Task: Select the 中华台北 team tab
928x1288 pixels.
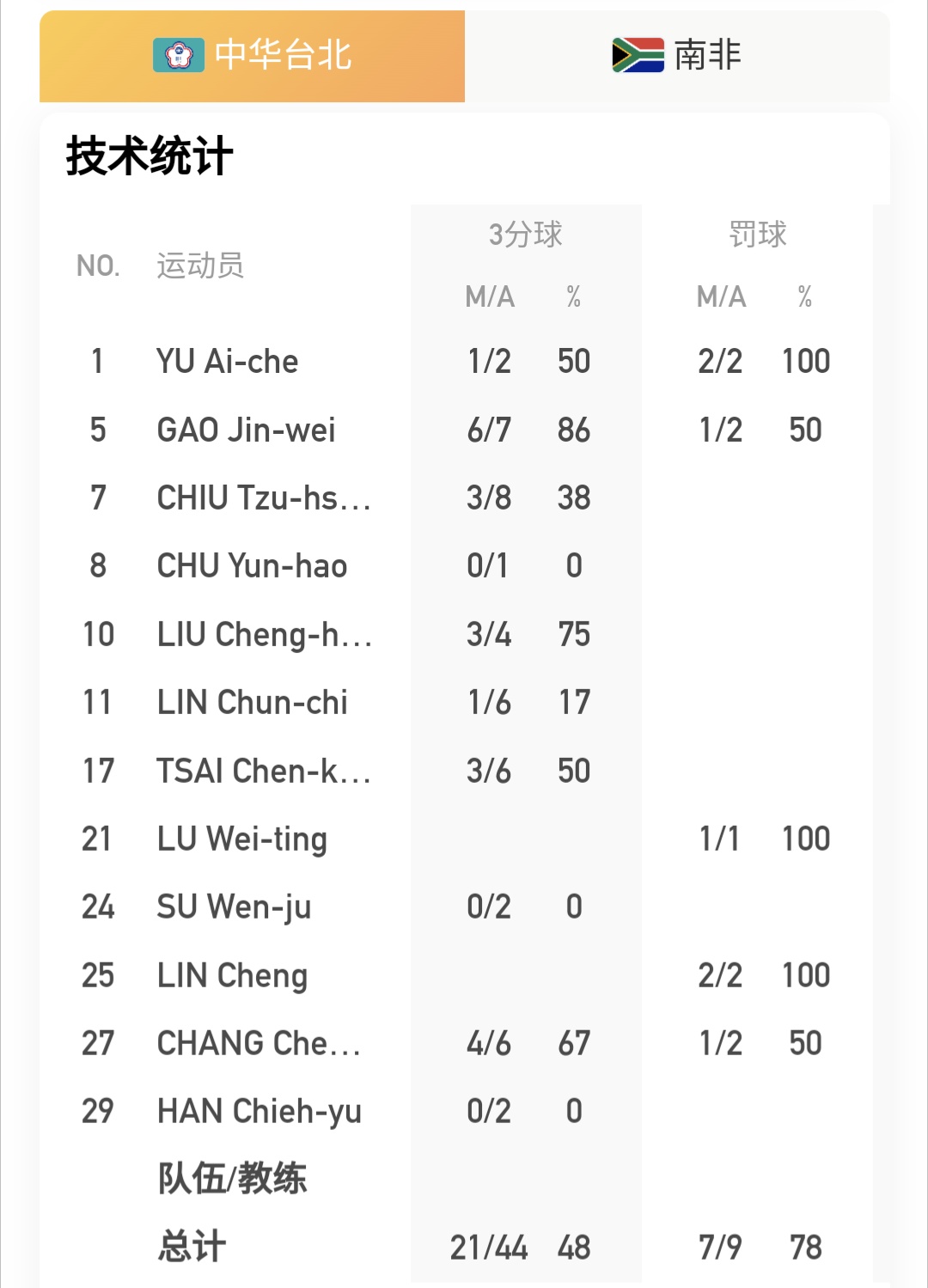Action: (253, 56)
